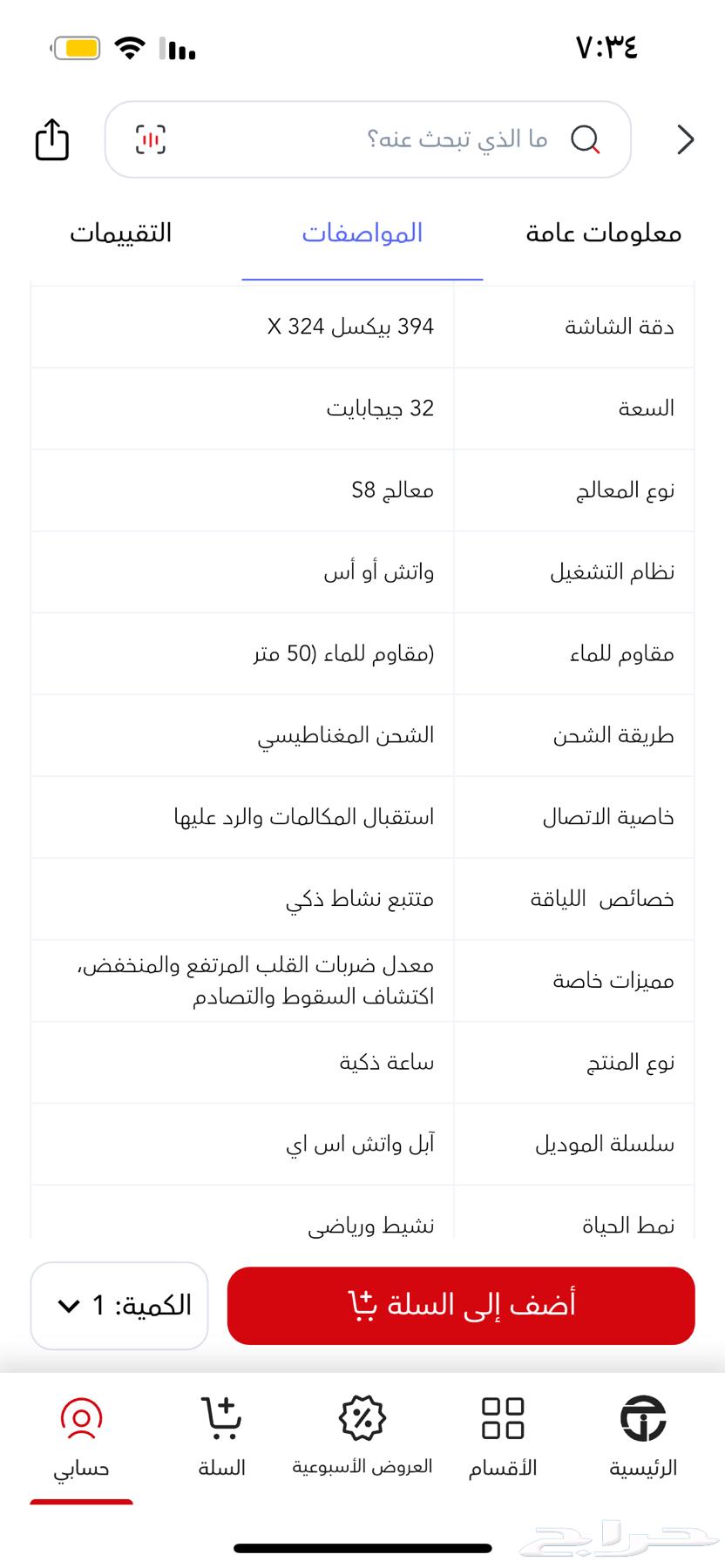Expand the الكمية quantity dropdown
The width and height of the screenshot is (725, 1568).
tap(119, 1305)
